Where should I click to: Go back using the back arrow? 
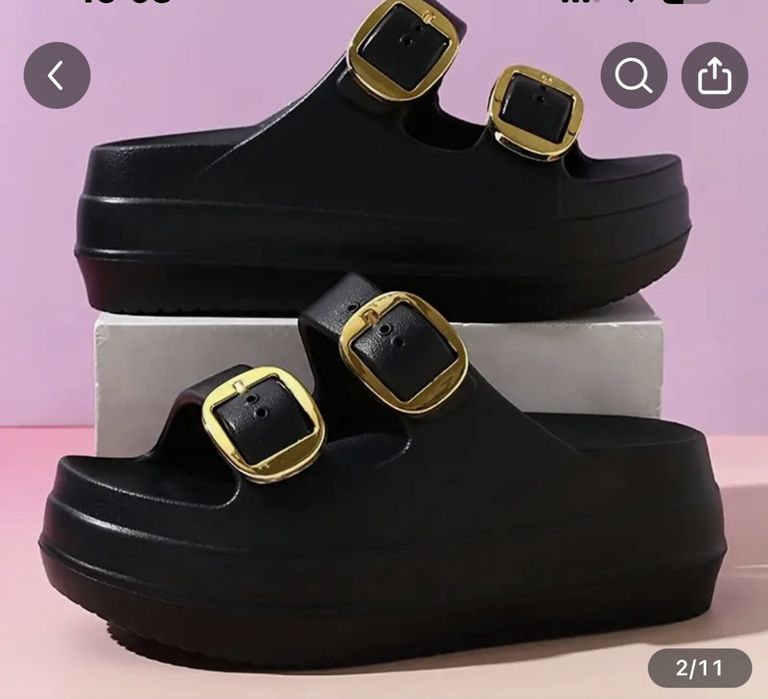pyautogui.click(x=57, y=75)
